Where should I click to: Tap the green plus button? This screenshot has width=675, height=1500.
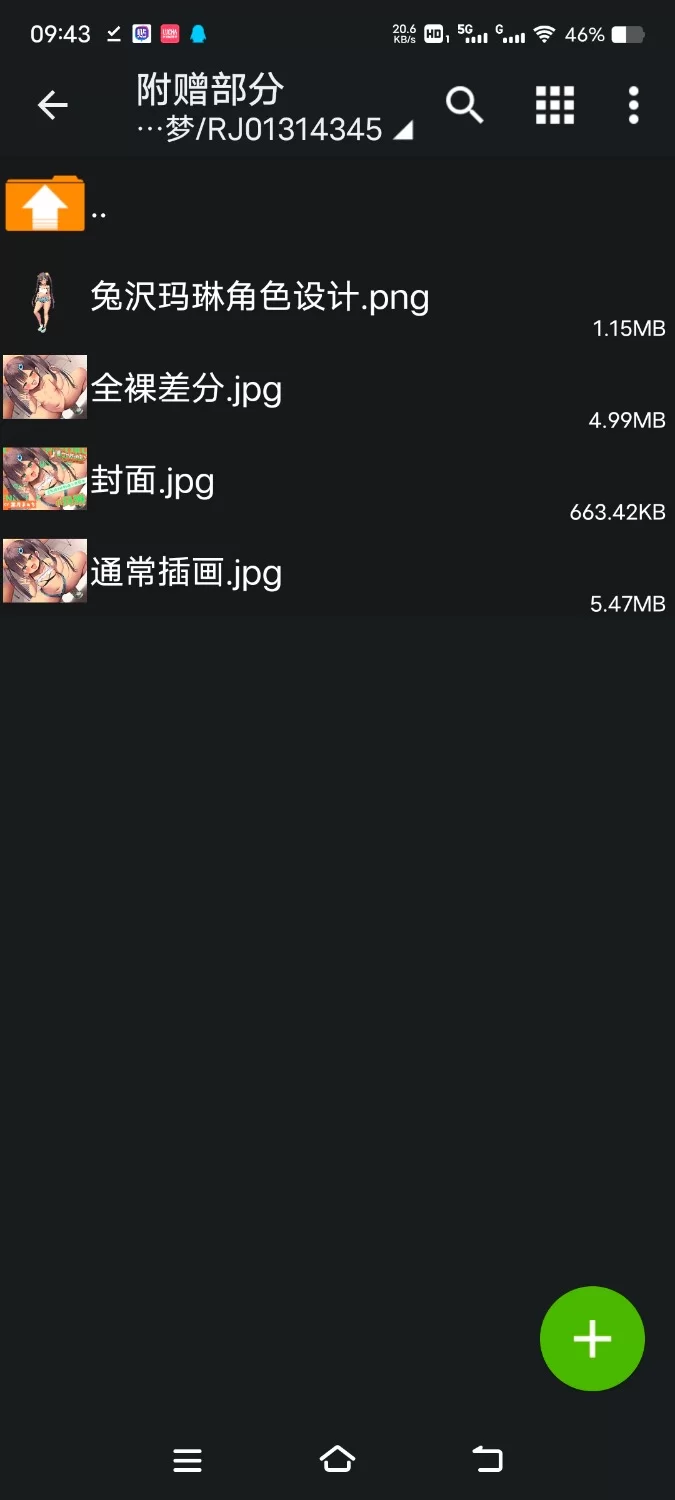point(592,1338)
